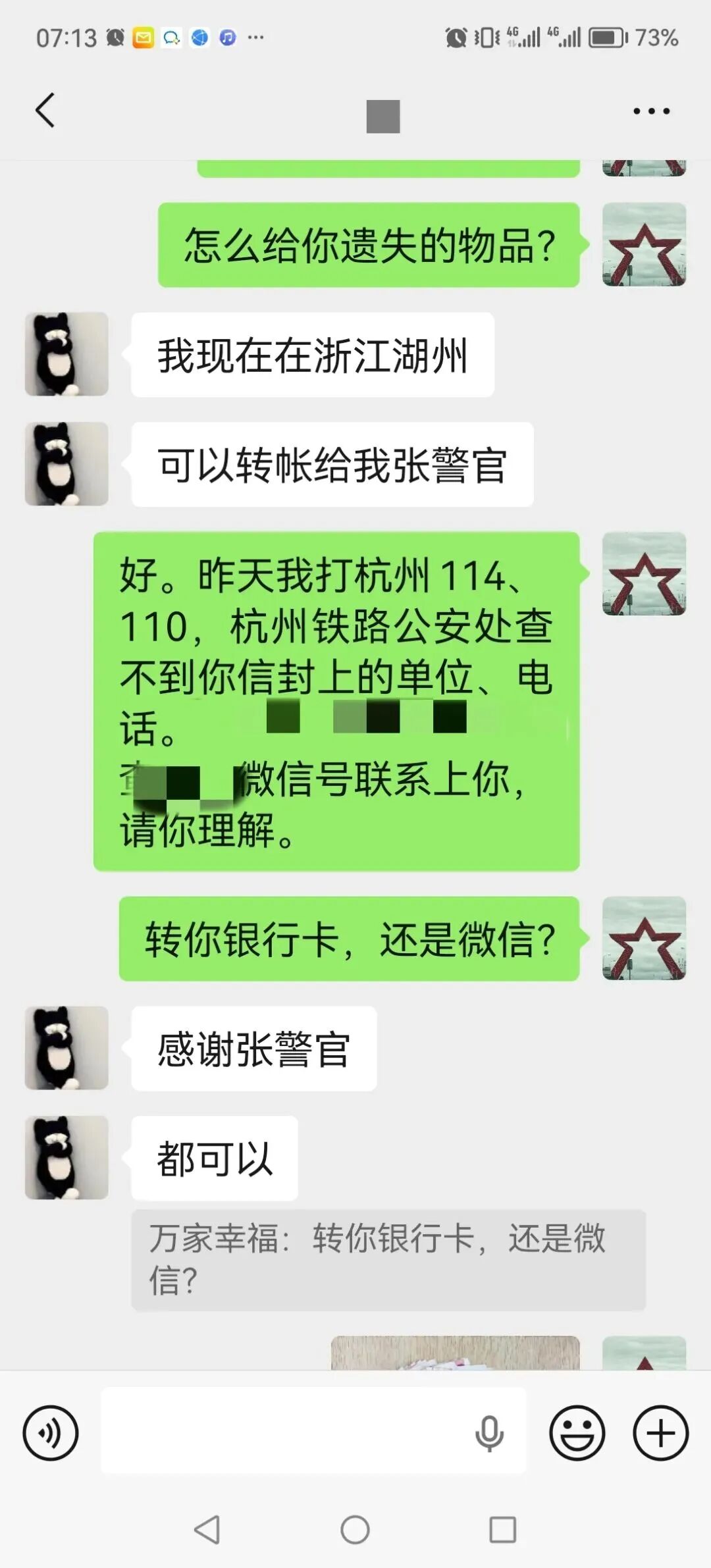Tap the message text input field

point(283,1433)
